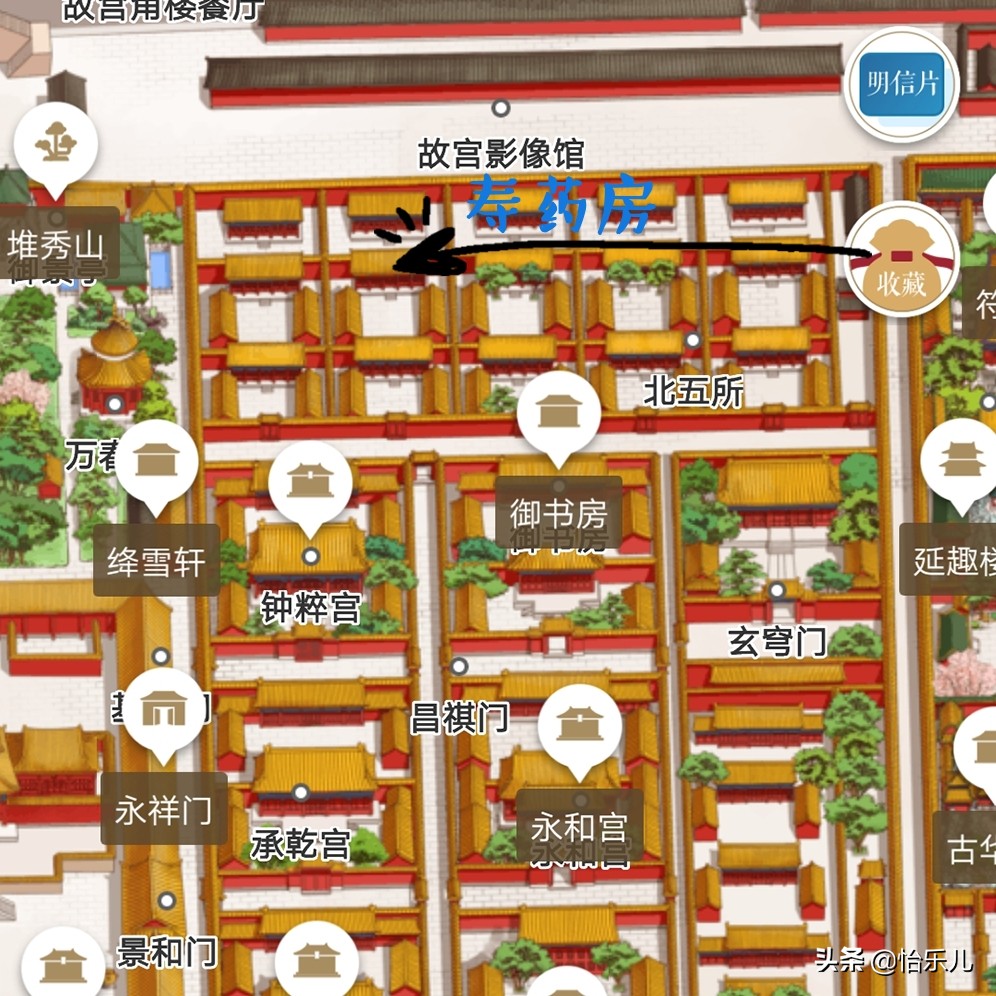Select the 堆秀山 map marker

(x=56, y=147)
